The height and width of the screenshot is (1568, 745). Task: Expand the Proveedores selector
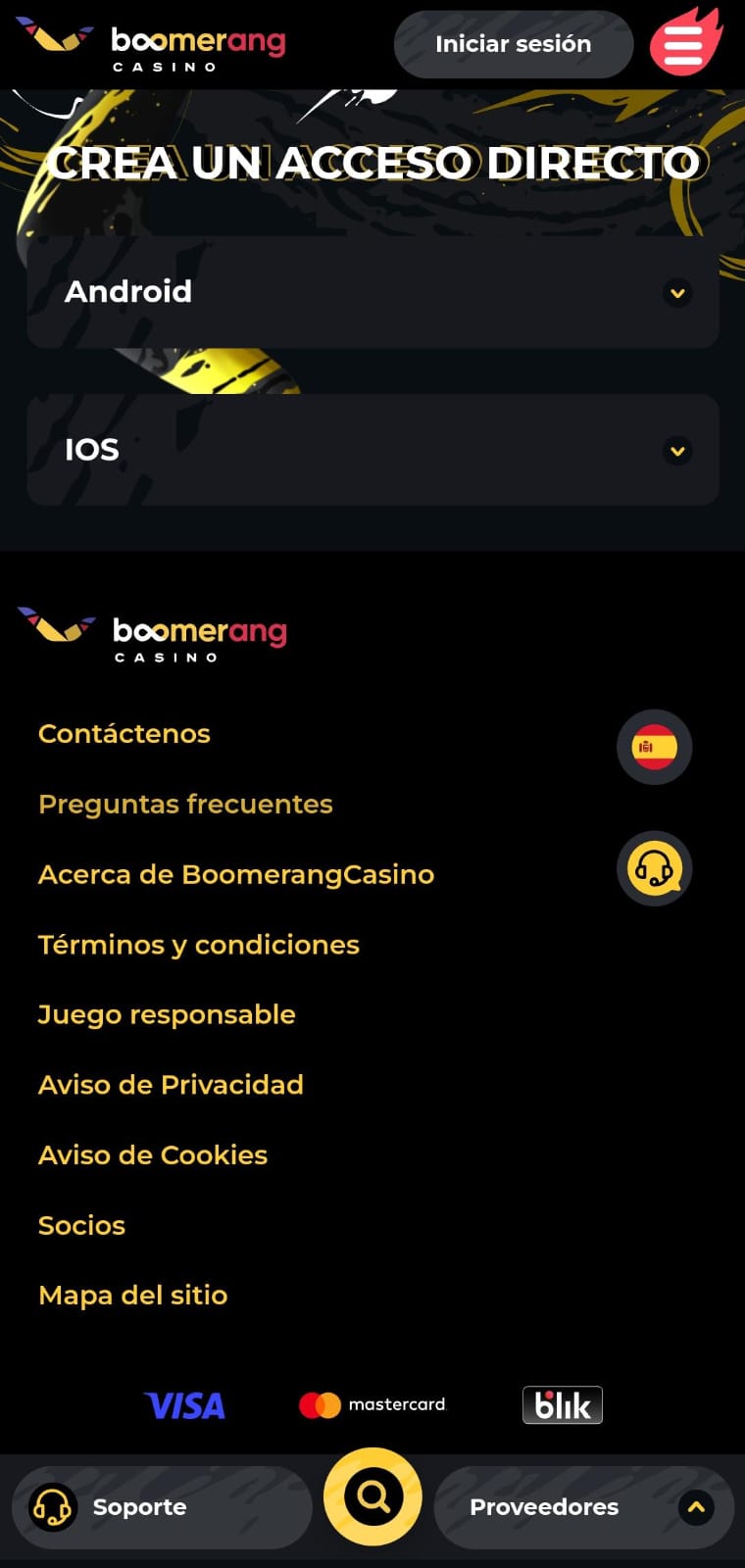pos(584,1507)
